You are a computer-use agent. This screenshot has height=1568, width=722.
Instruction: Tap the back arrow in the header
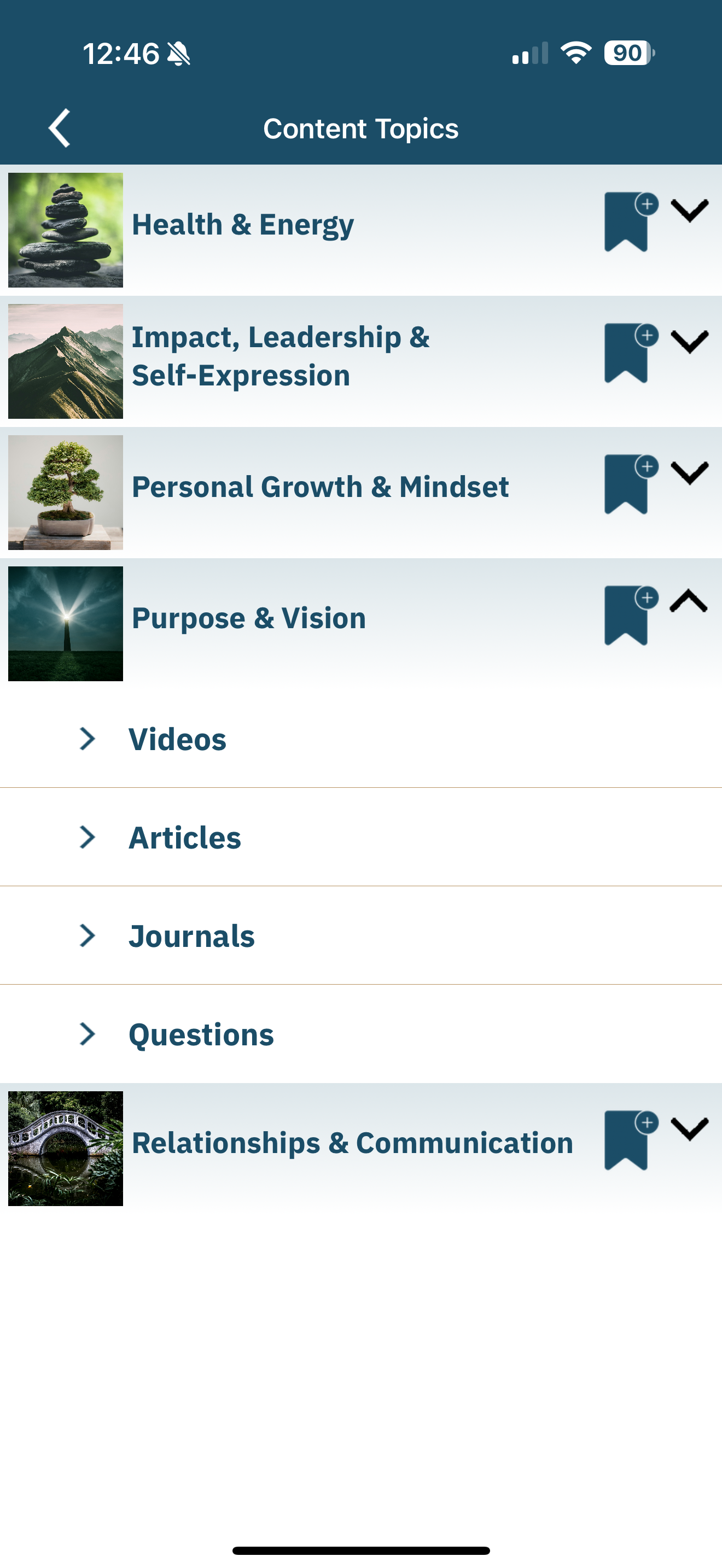coord(60,128)
